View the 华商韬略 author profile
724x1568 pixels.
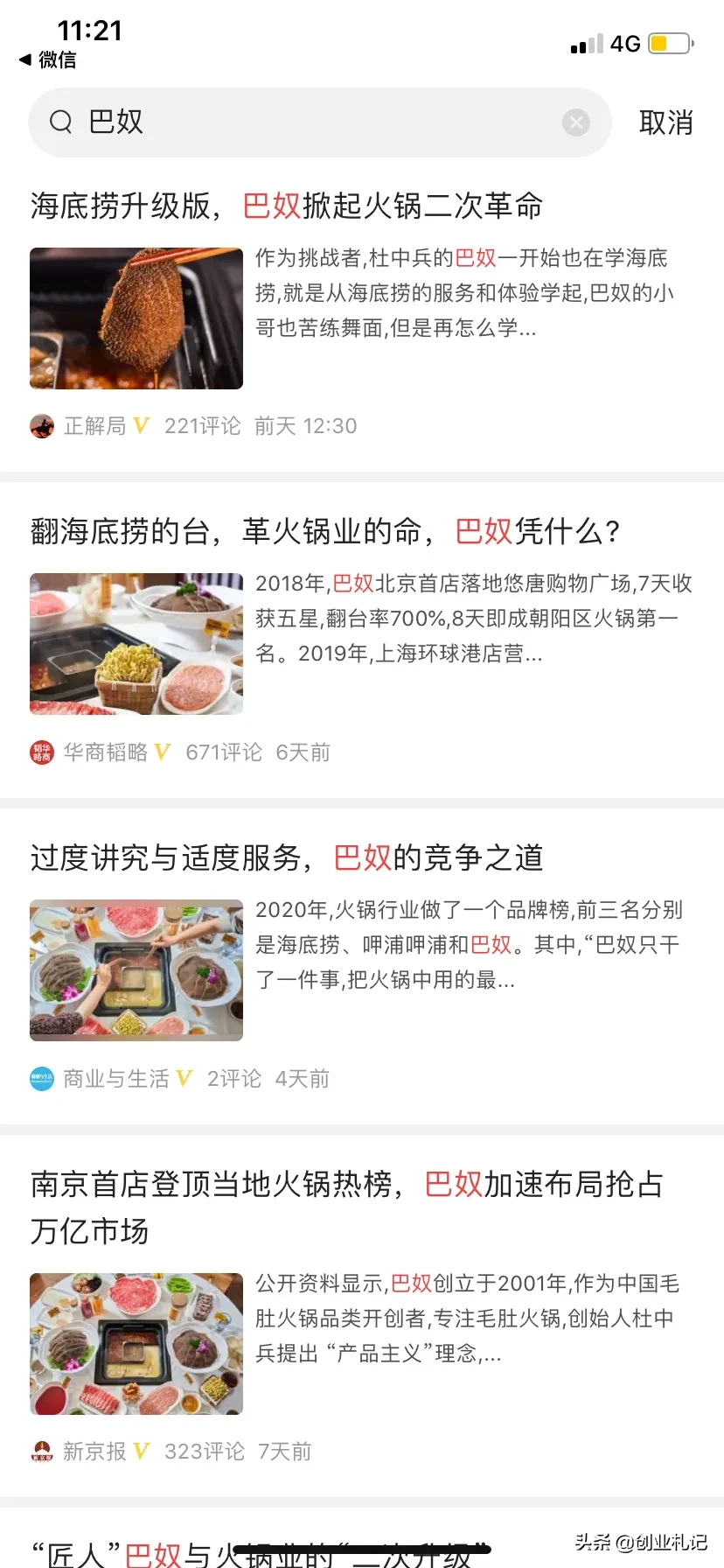click(x=105, y=752)
